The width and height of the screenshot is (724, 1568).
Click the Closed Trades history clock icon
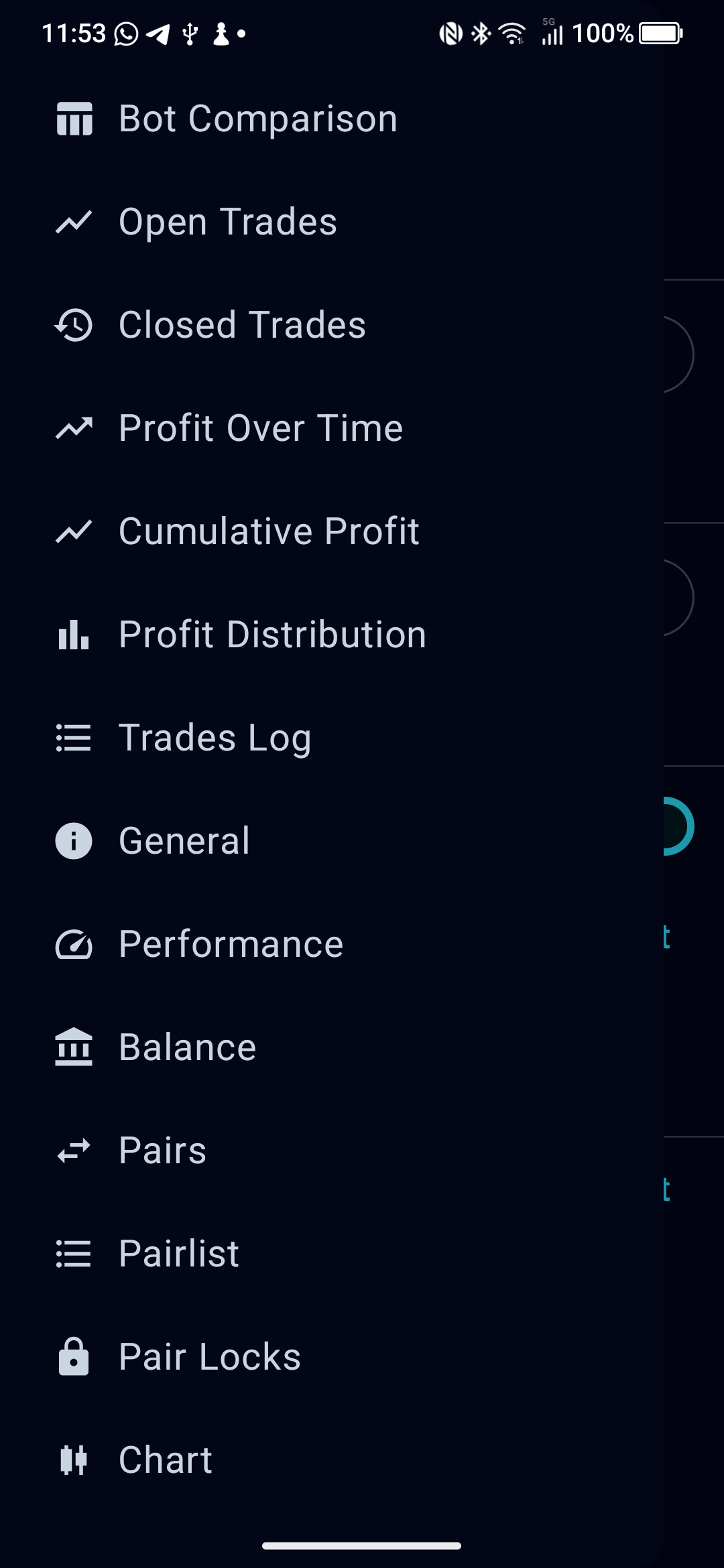(74, 325)
